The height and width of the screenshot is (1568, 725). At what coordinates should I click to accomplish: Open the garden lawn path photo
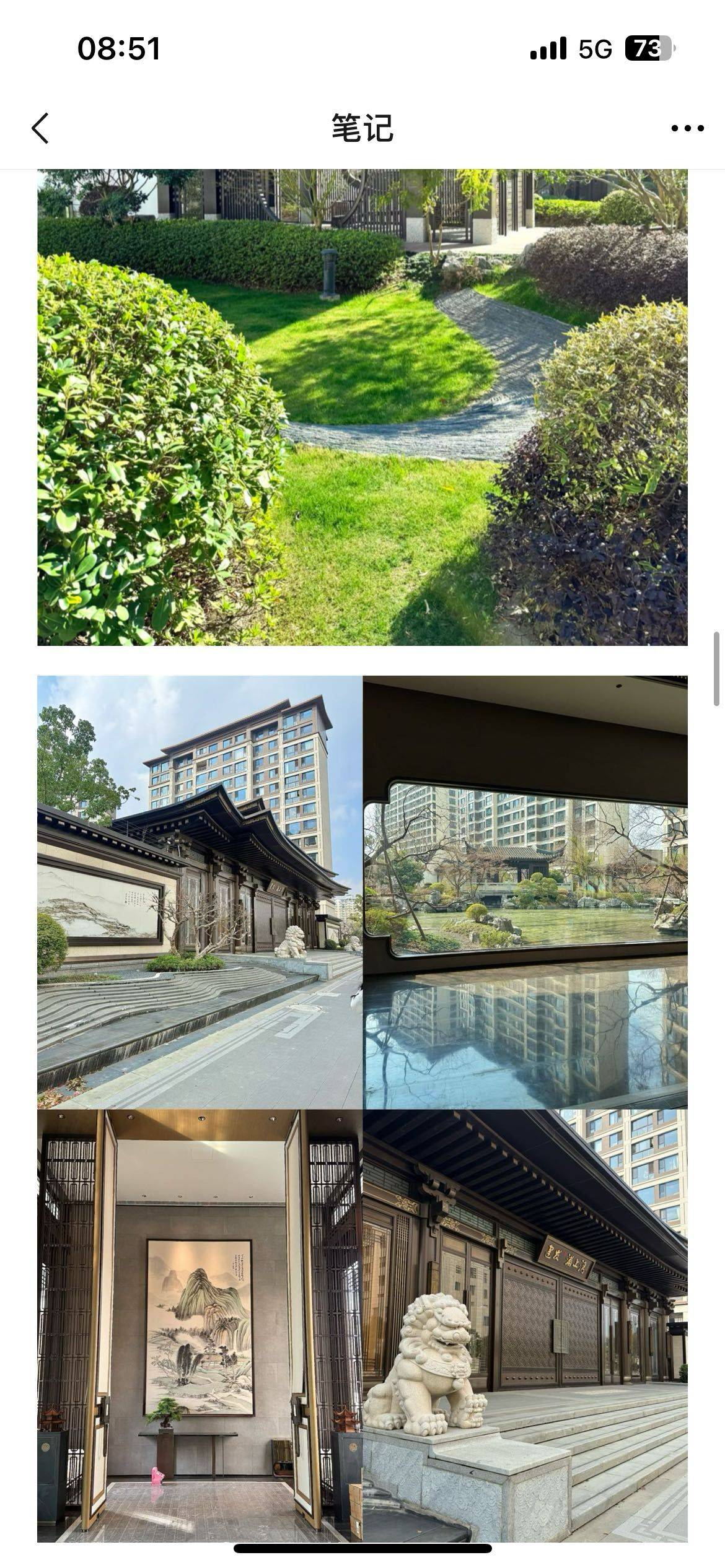[362, 407]
